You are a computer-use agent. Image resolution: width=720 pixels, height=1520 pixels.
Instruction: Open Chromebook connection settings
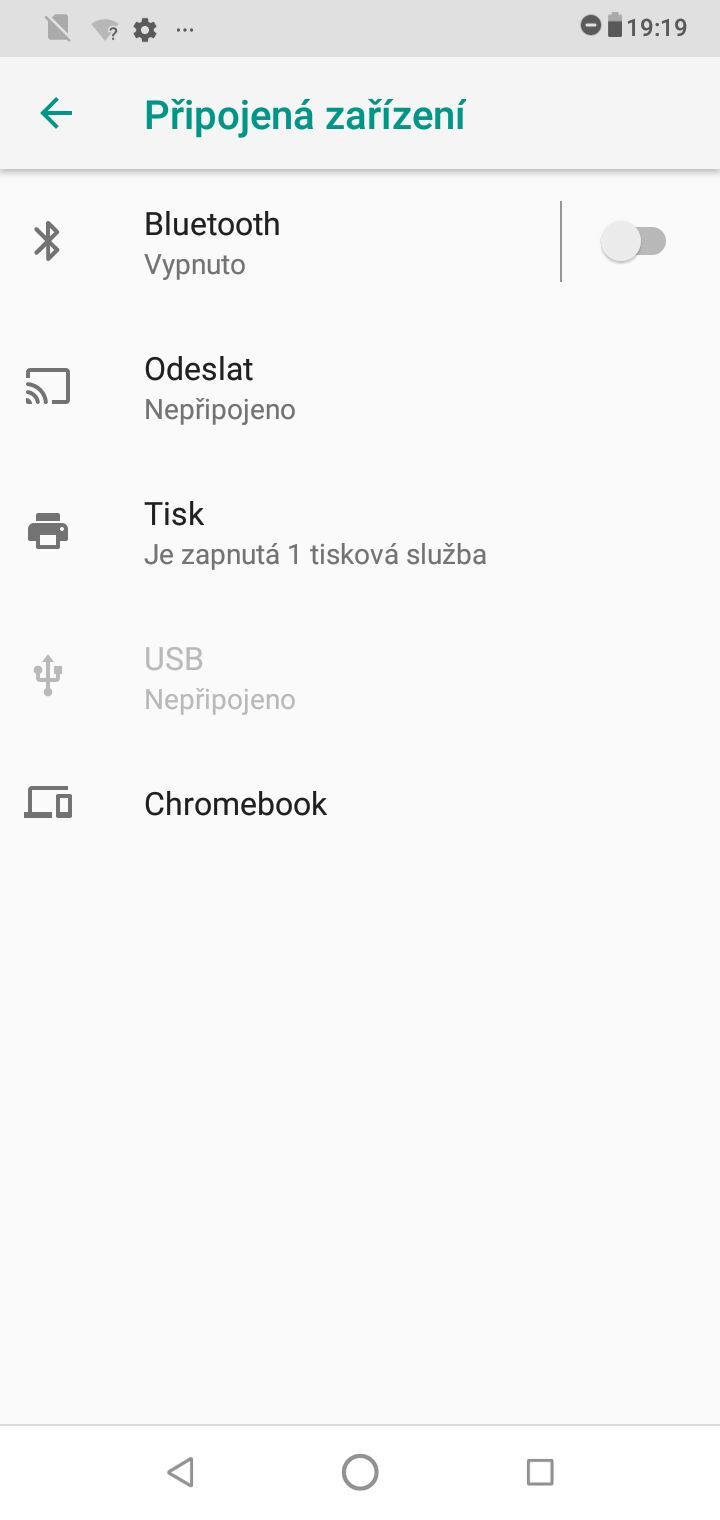coord(300,802)
